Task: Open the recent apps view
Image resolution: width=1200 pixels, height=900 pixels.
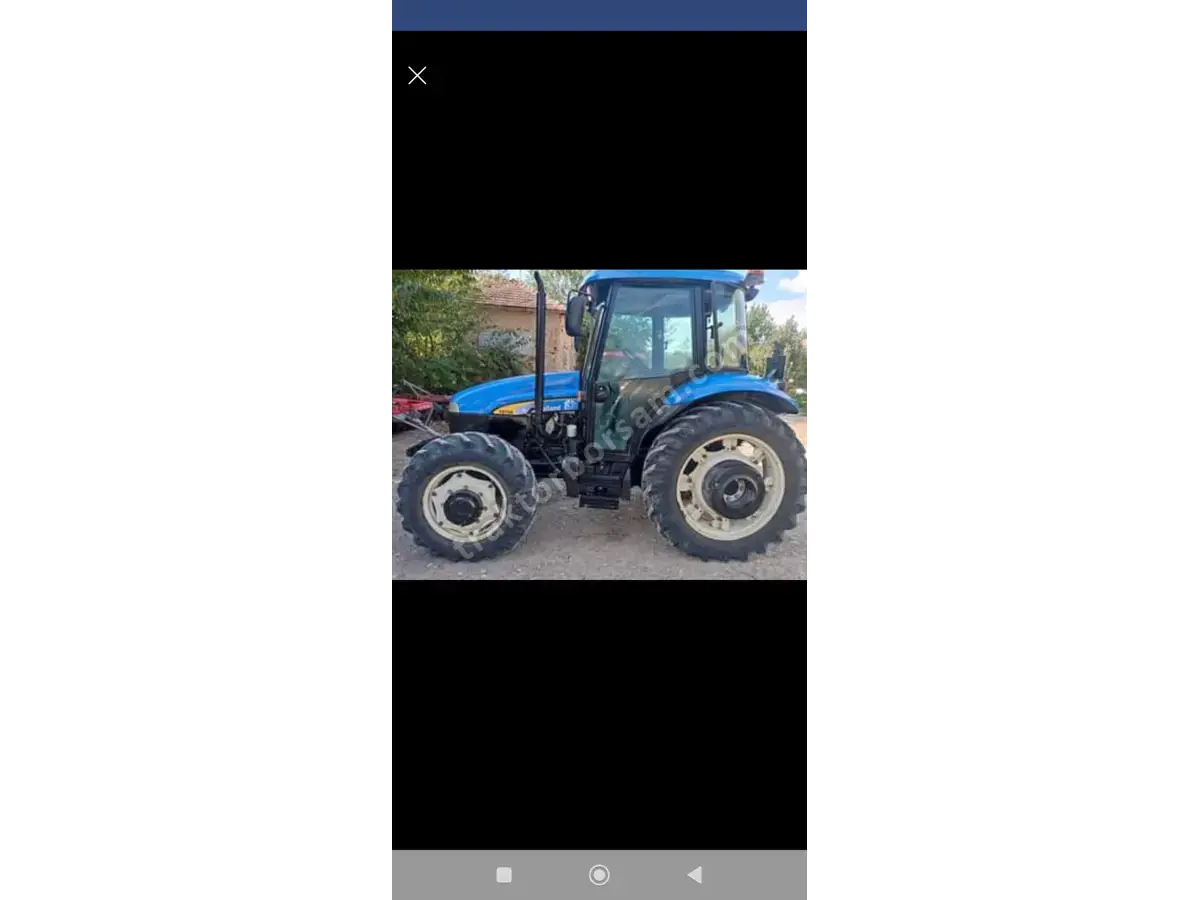Action: click(504, 875)
